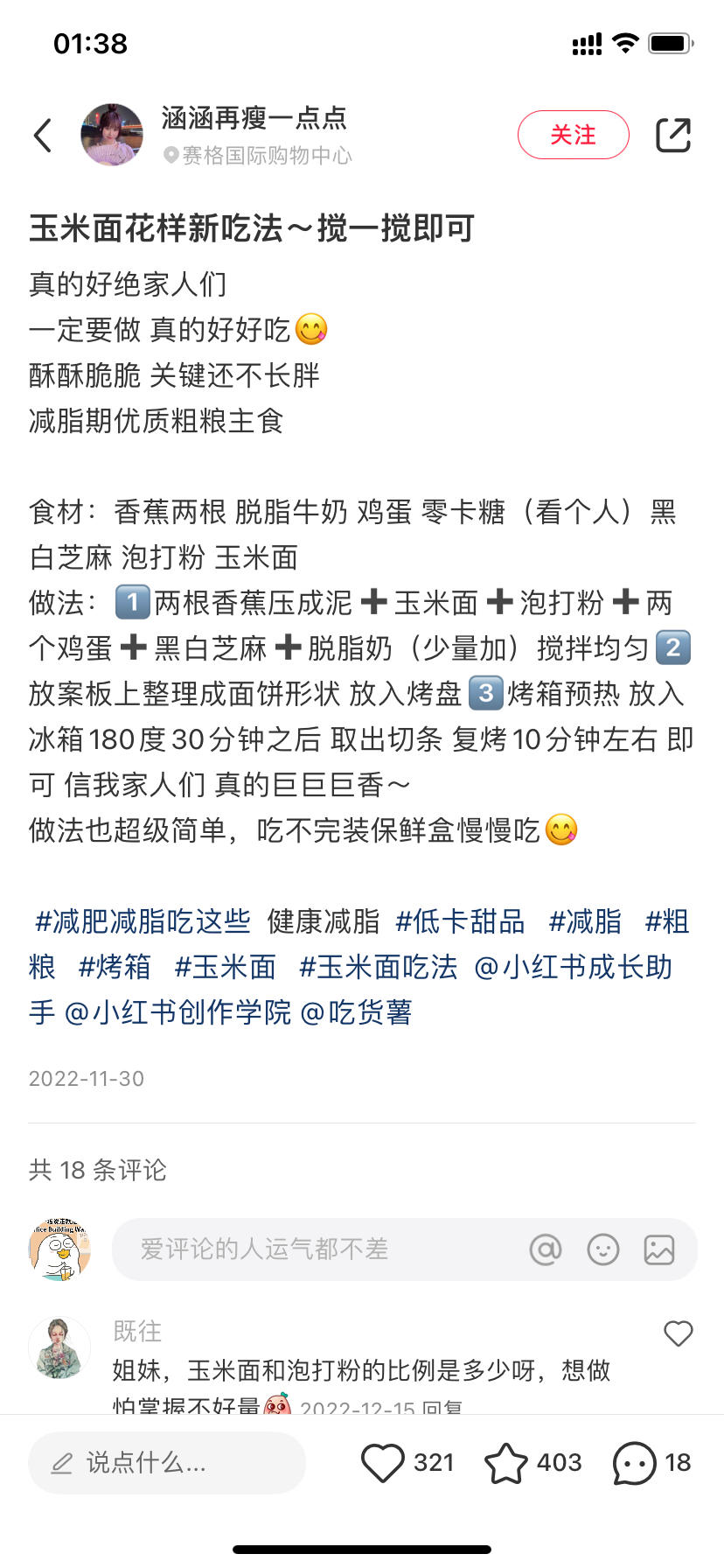Like 既往's comment
Image resolution: width=724 pixels, height=1568 pixels.
pos(679,1333)
